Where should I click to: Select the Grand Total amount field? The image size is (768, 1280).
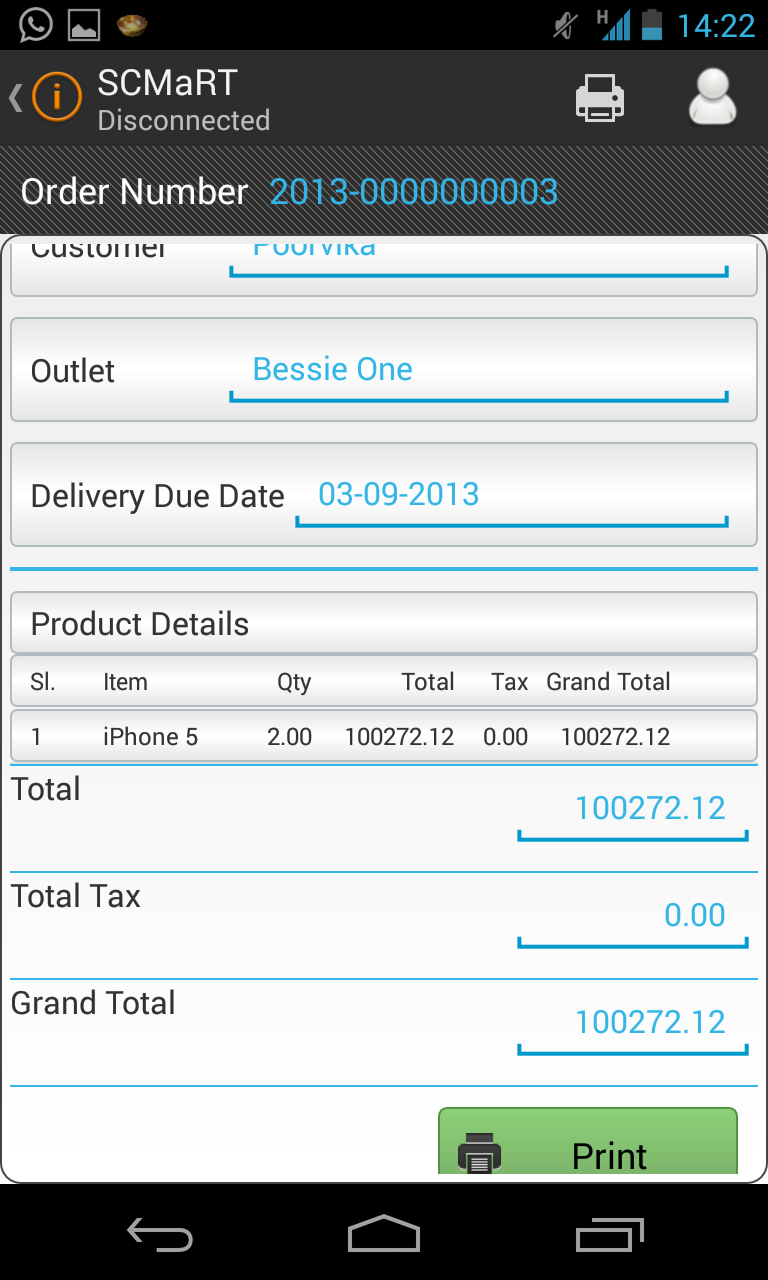pyautogui.click(x=633, y=1023)
